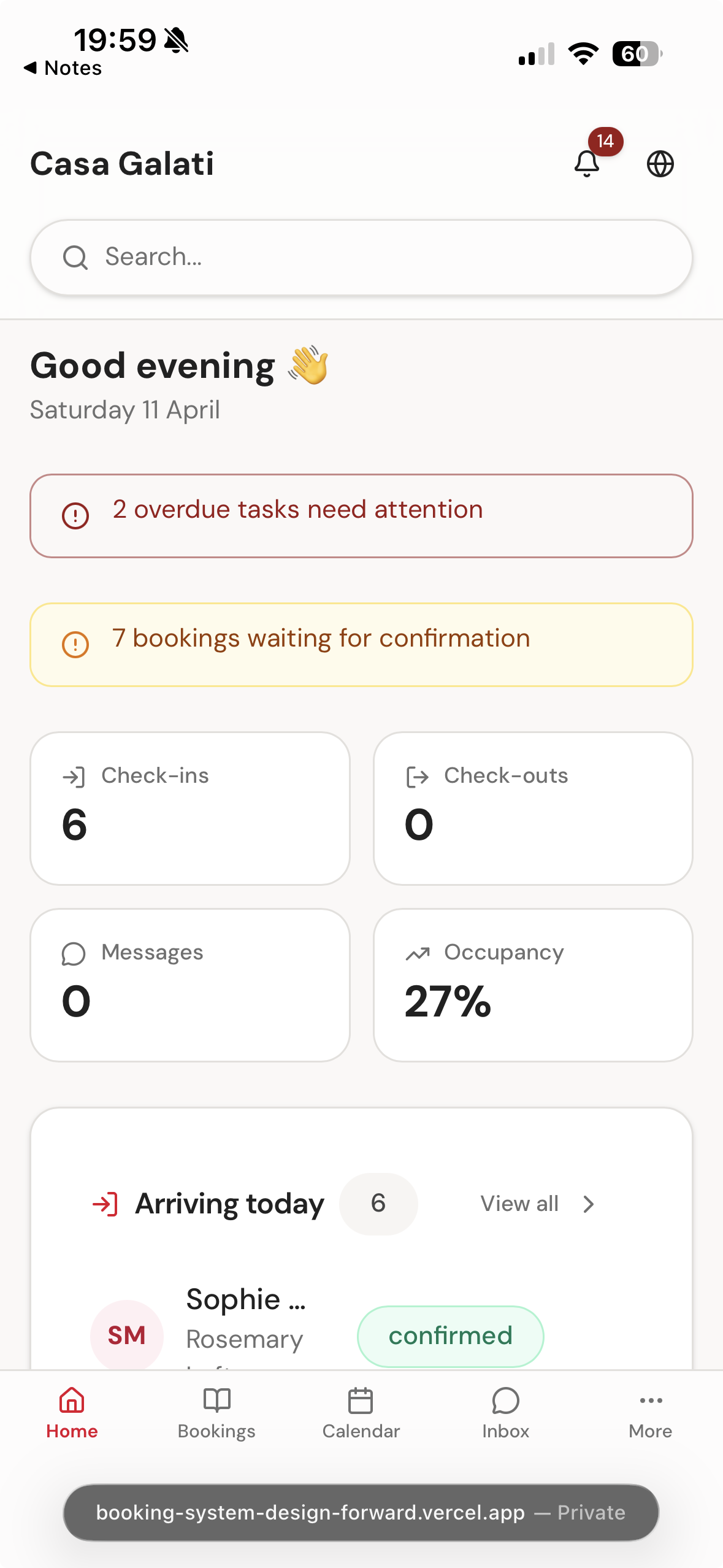
Task: Click the red arrow icon beside Arriving today
Action: tap(105, 1204)
